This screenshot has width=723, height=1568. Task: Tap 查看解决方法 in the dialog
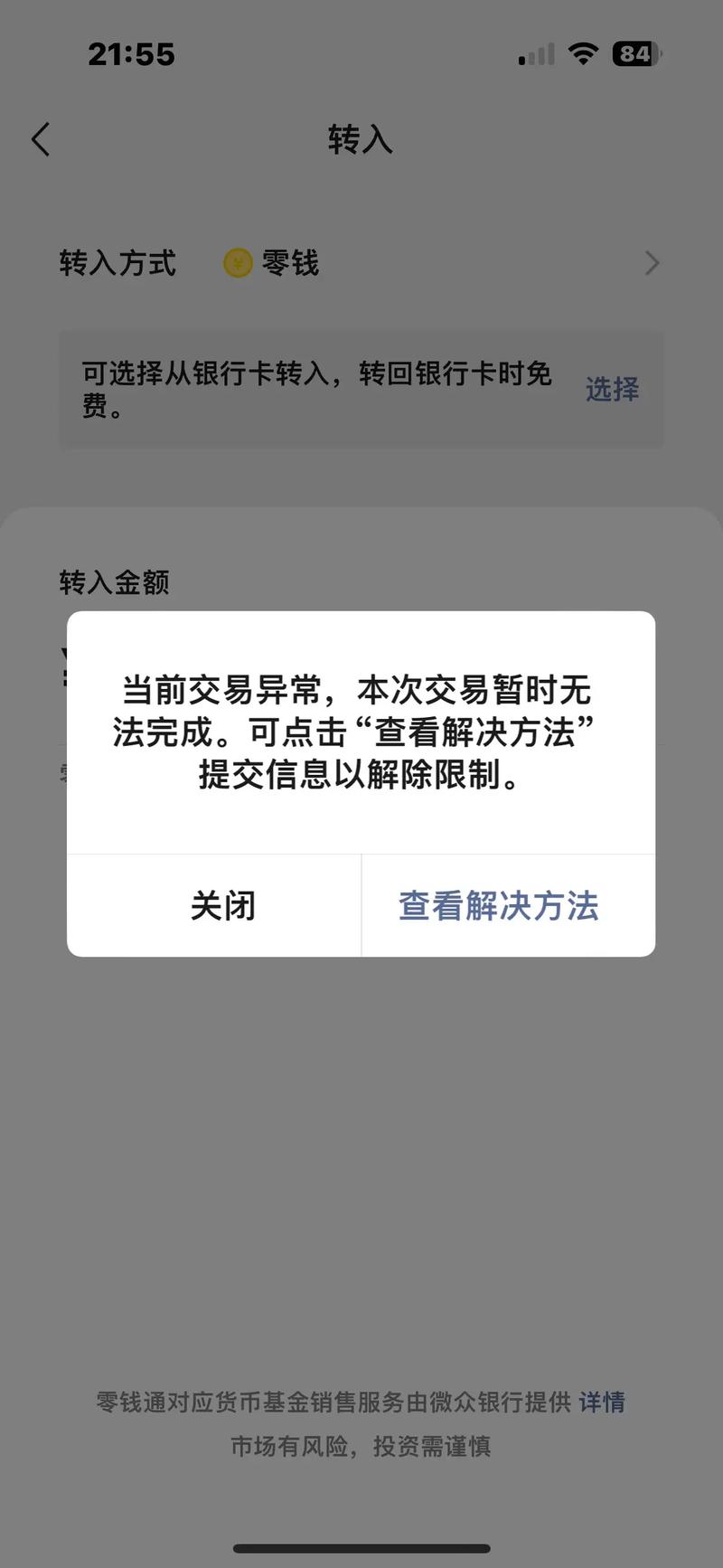click(x=499, y=905)
